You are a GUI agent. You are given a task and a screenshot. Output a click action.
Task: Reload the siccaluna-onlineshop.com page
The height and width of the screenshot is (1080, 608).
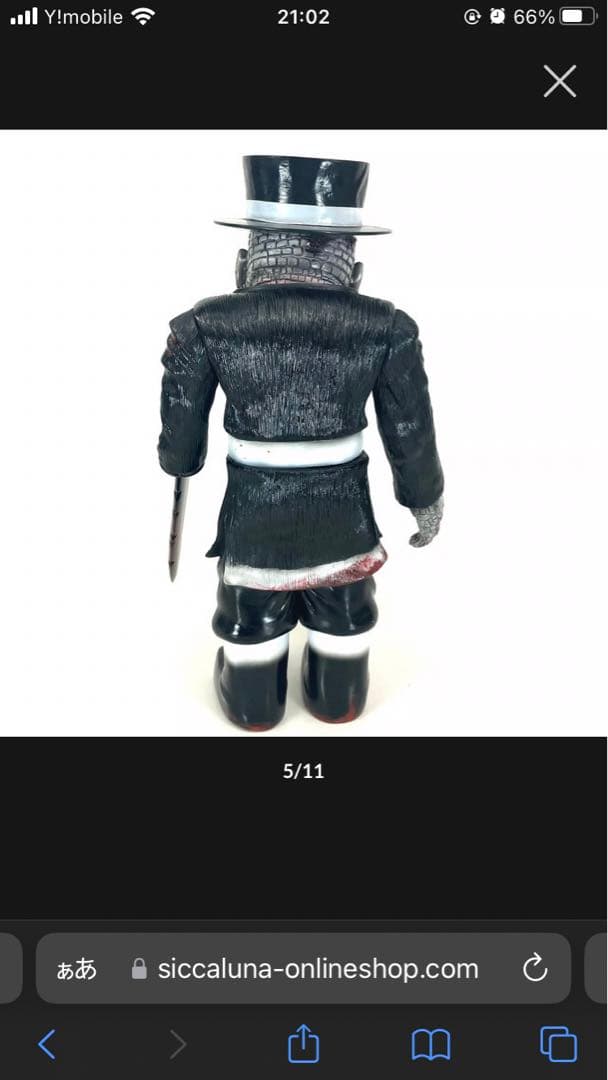click(x=535, y=968)
